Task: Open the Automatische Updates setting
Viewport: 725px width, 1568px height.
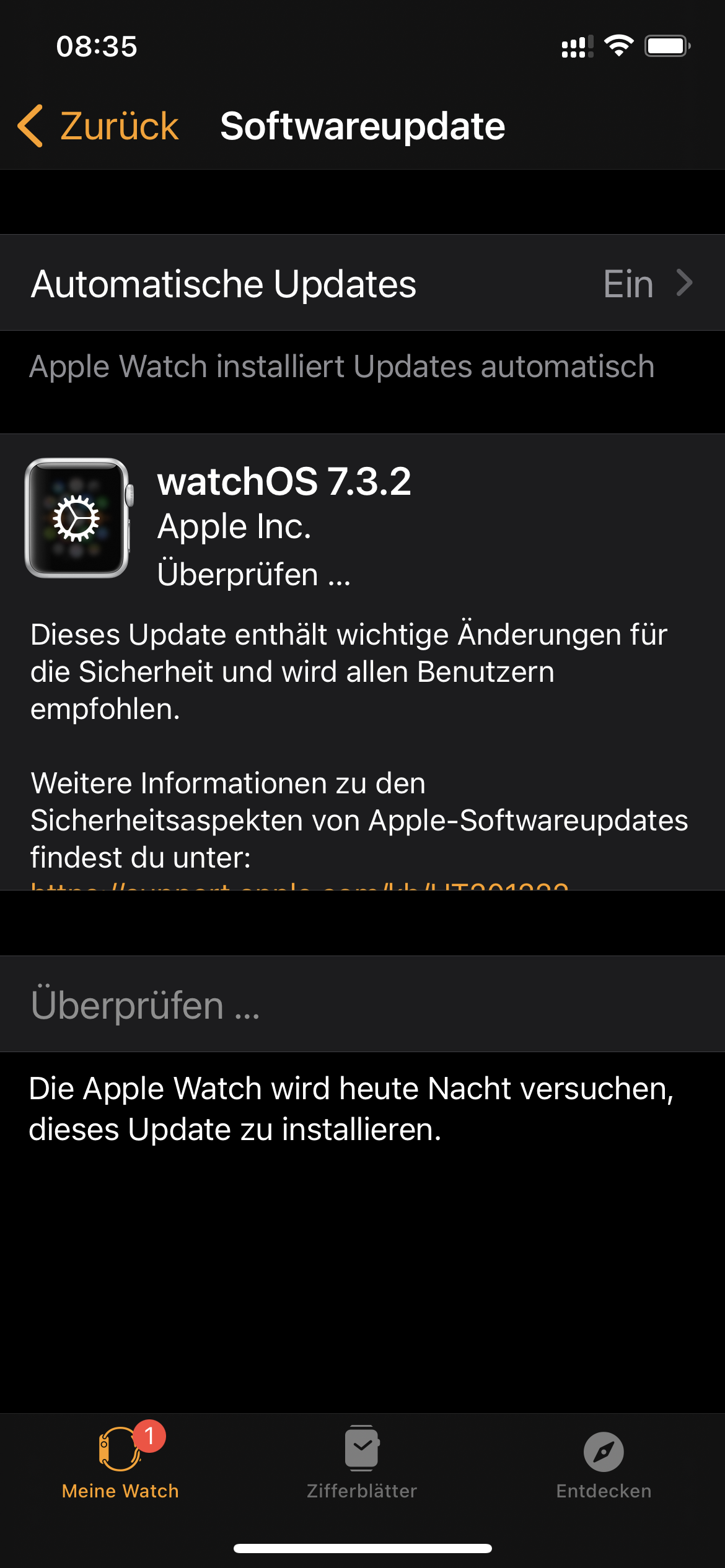Action: click(x=362, y=284)
